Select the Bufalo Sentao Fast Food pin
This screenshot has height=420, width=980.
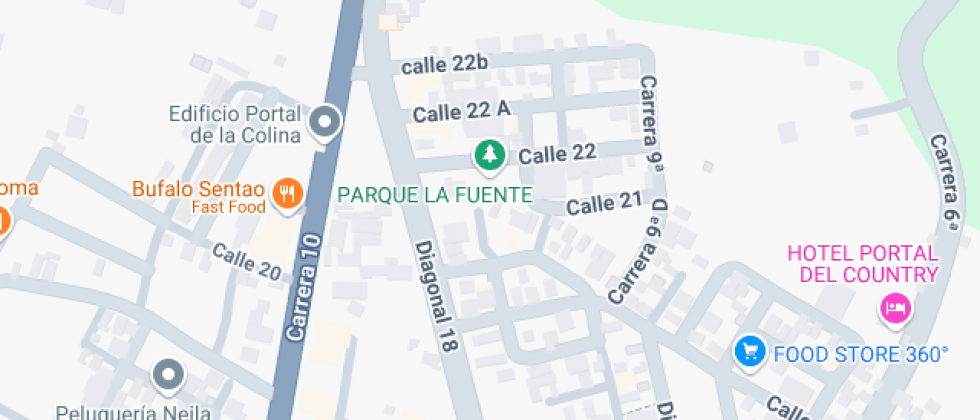click(x=289, y=192)
